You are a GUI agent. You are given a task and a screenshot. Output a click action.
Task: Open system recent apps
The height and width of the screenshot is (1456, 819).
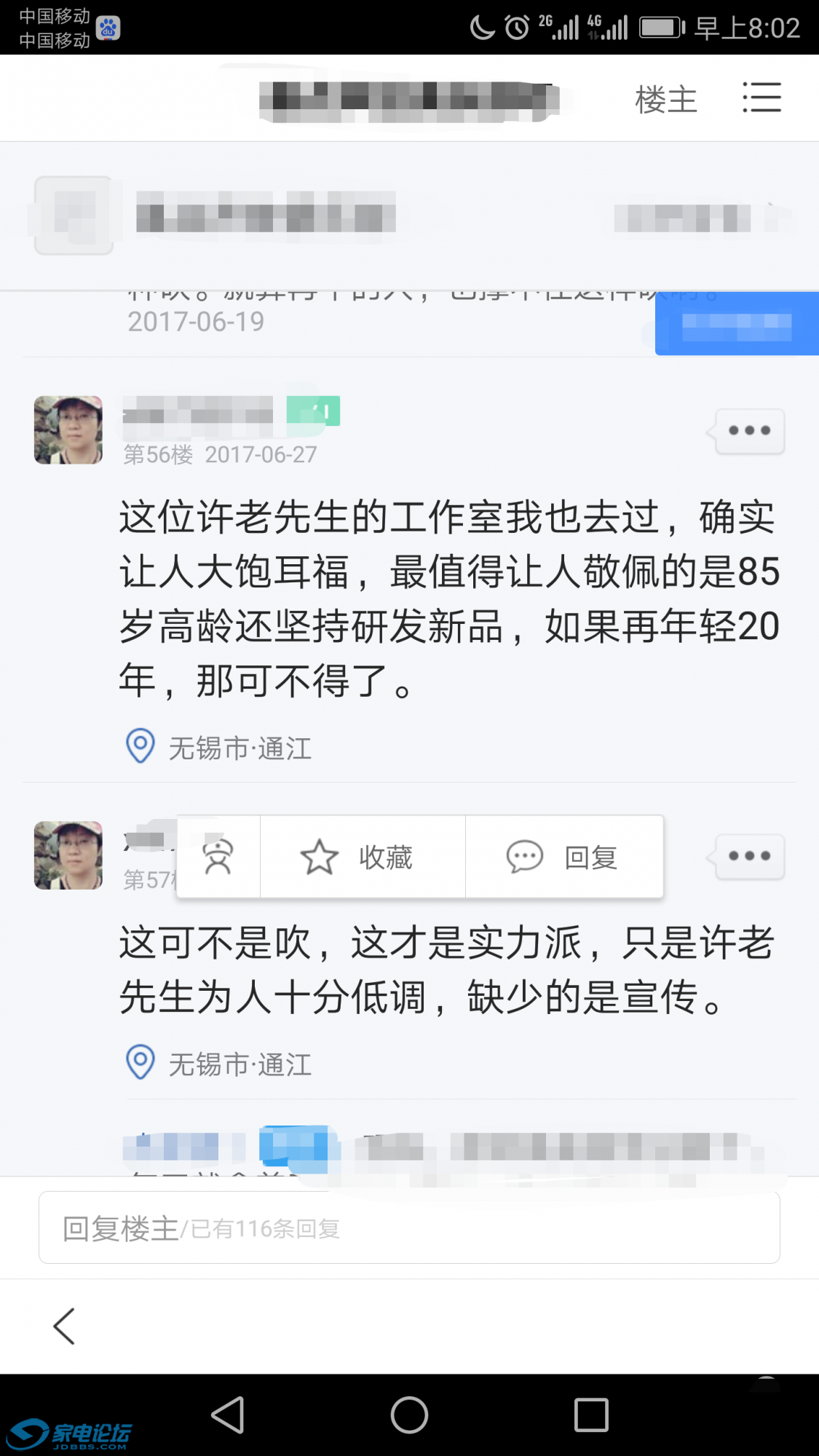[590, 1415]
